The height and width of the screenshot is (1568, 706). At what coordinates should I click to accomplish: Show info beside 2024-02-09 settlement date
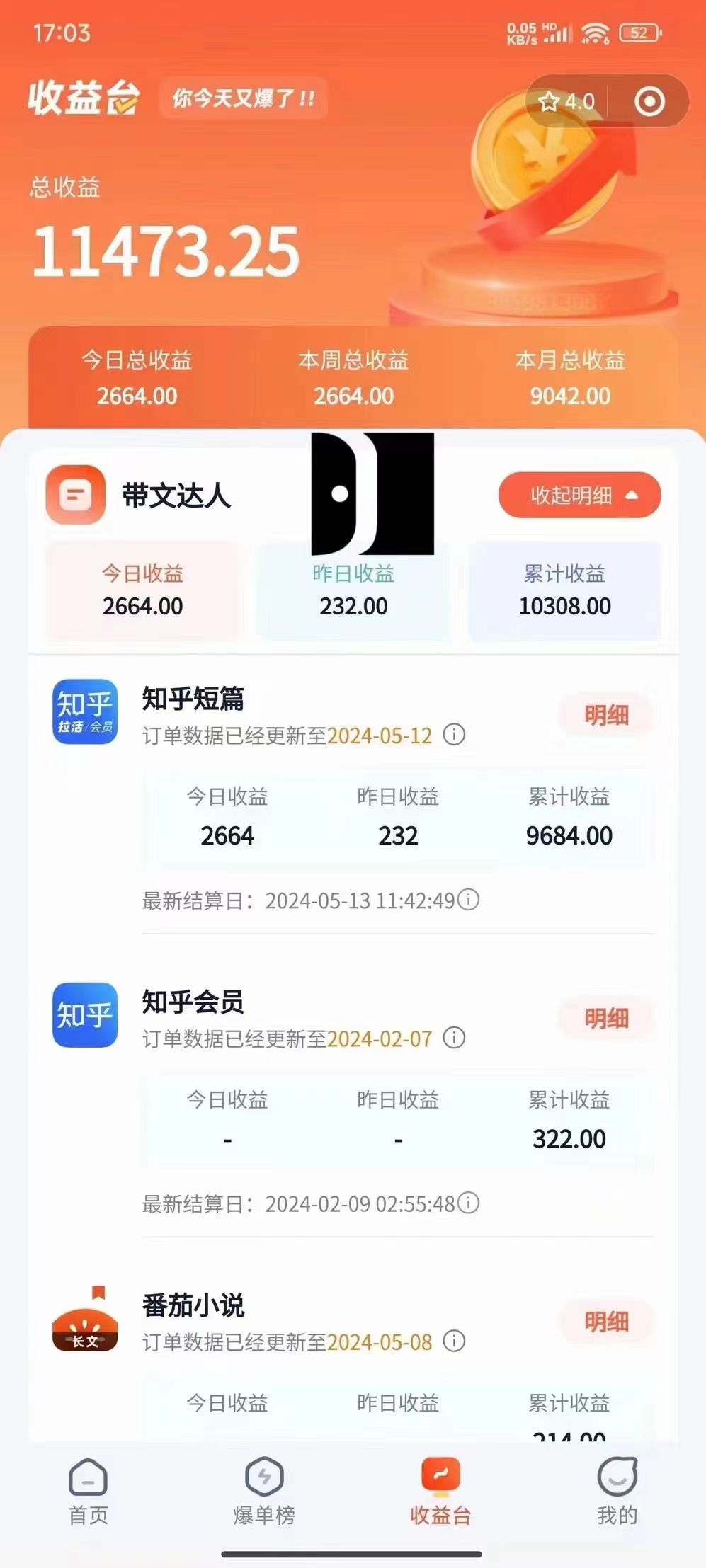coord(468,1203)
